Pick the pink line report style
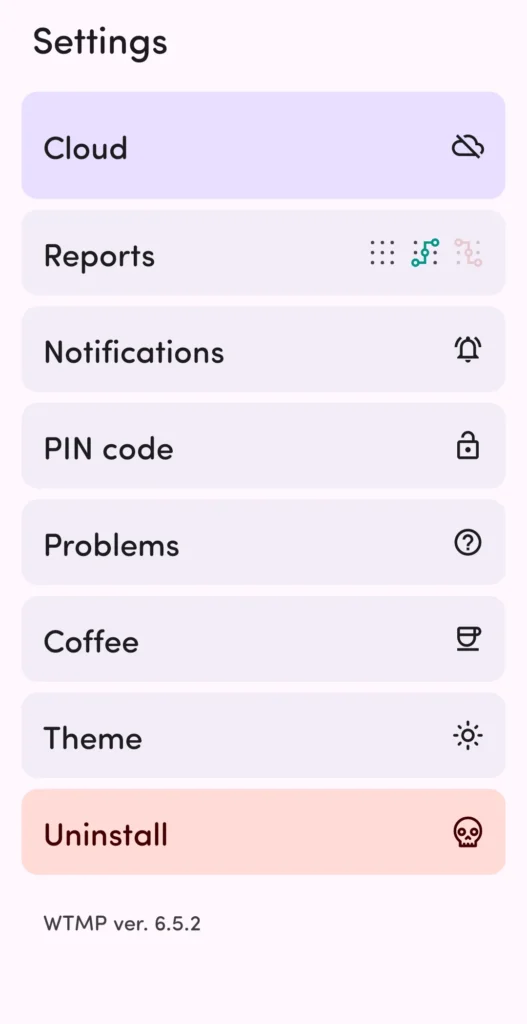Viewport: 527px width, 1024px height. pos(468,253)
